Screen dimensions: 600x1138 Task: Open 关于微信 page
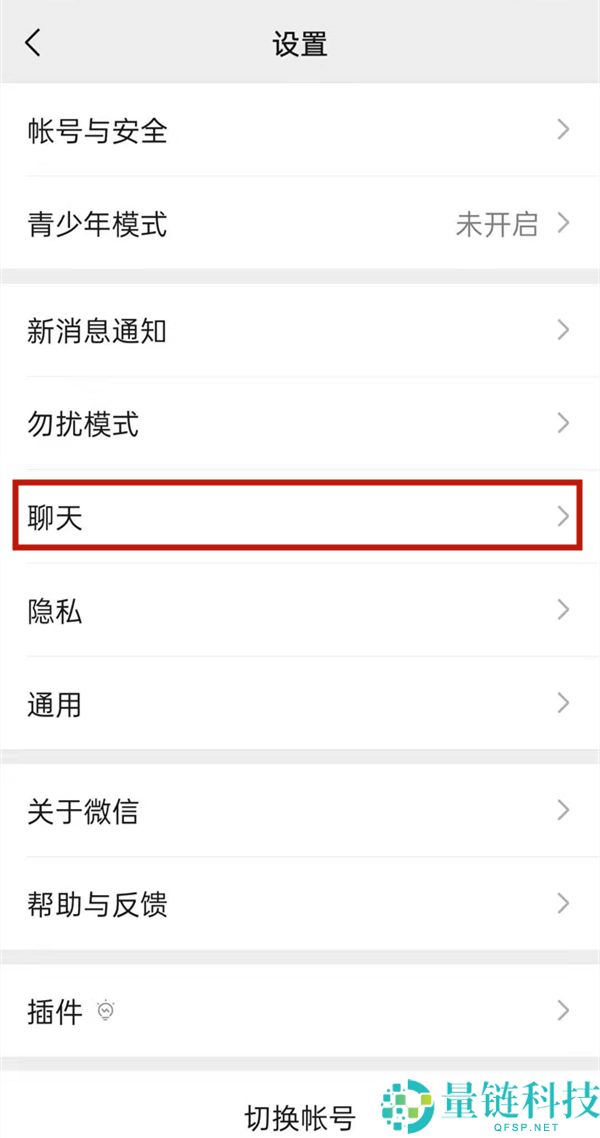click(300, 811)
